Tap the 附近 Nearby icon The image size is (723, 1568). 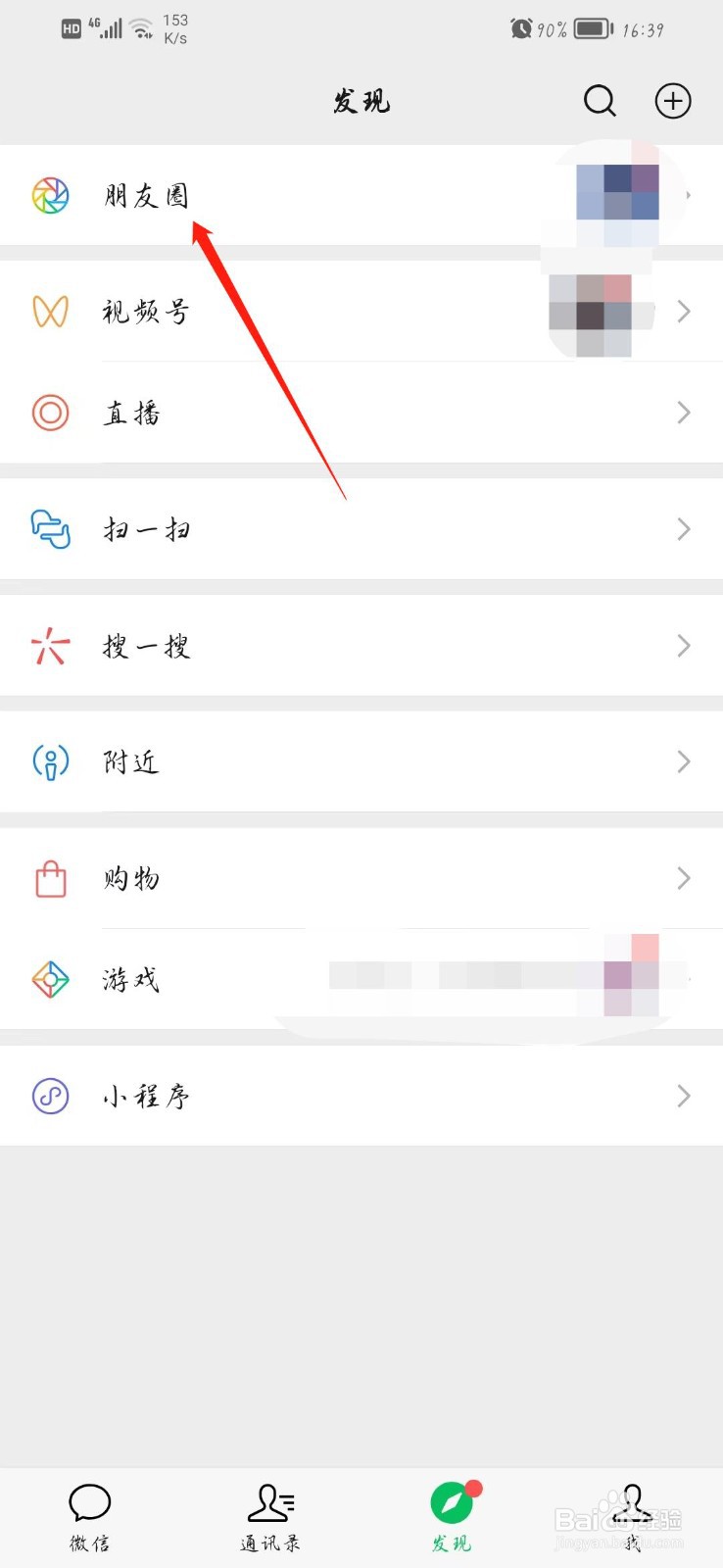(x=50, y=761)
